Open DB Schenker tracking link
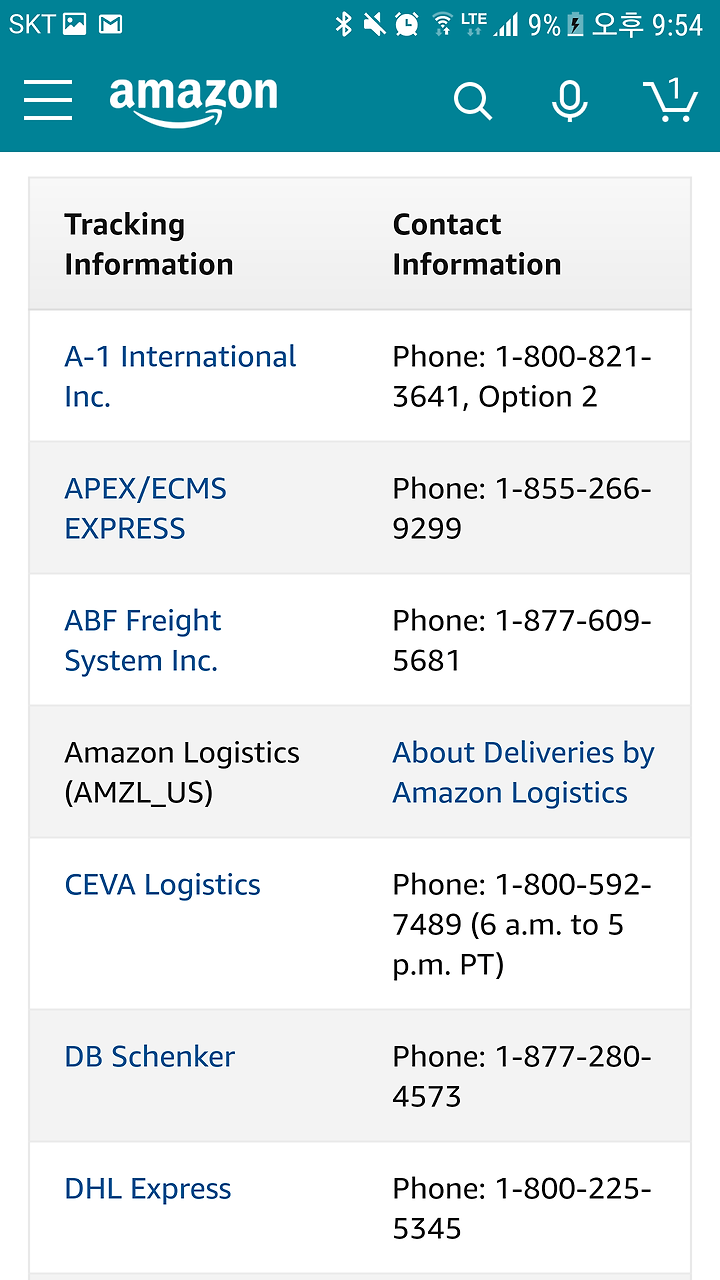 coord(149,1057)
